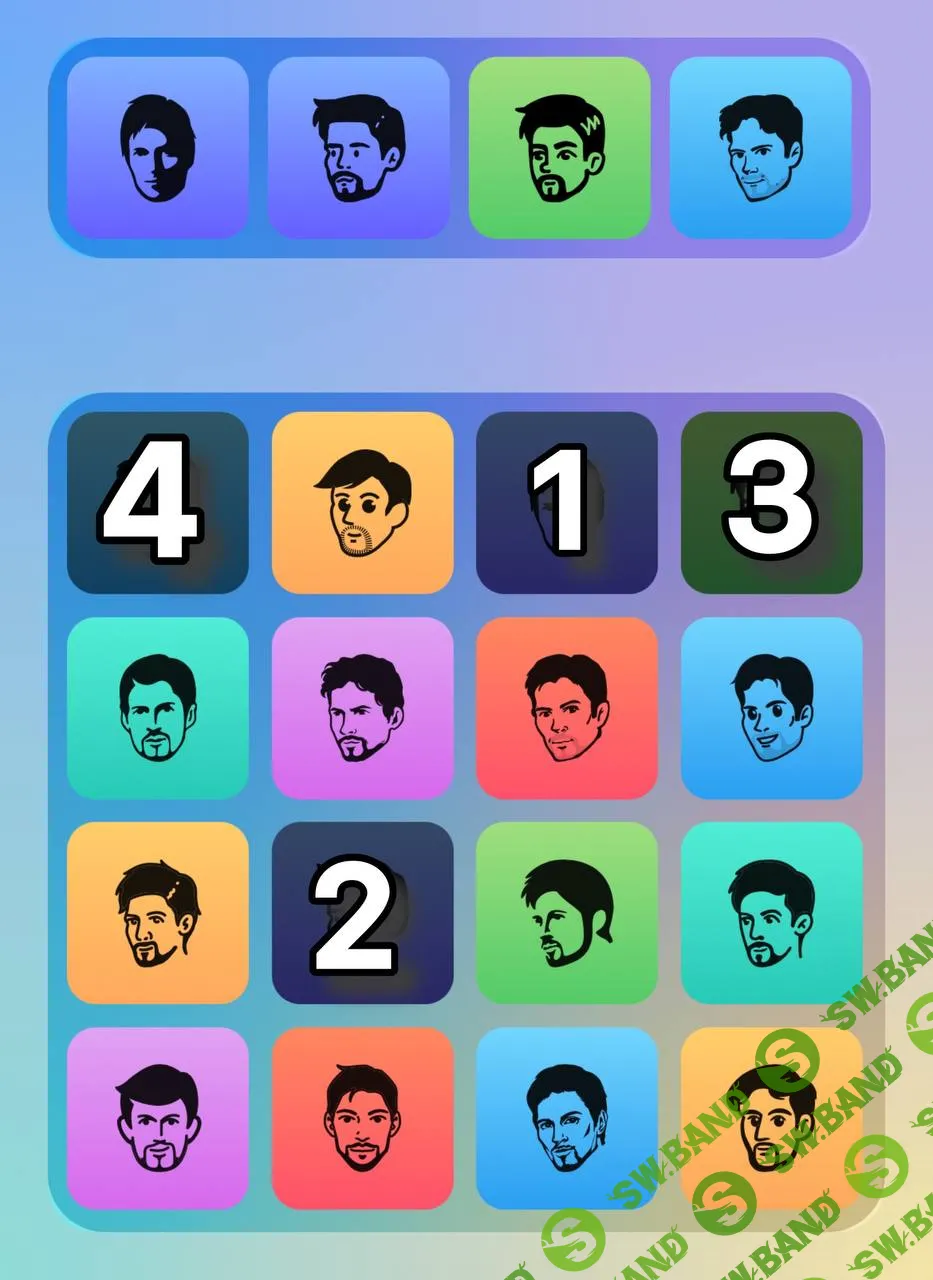Viewport: 933px width, 1280px height.
Task: Tap the purple tile with the curly-haired face
Action: point(362,707)
